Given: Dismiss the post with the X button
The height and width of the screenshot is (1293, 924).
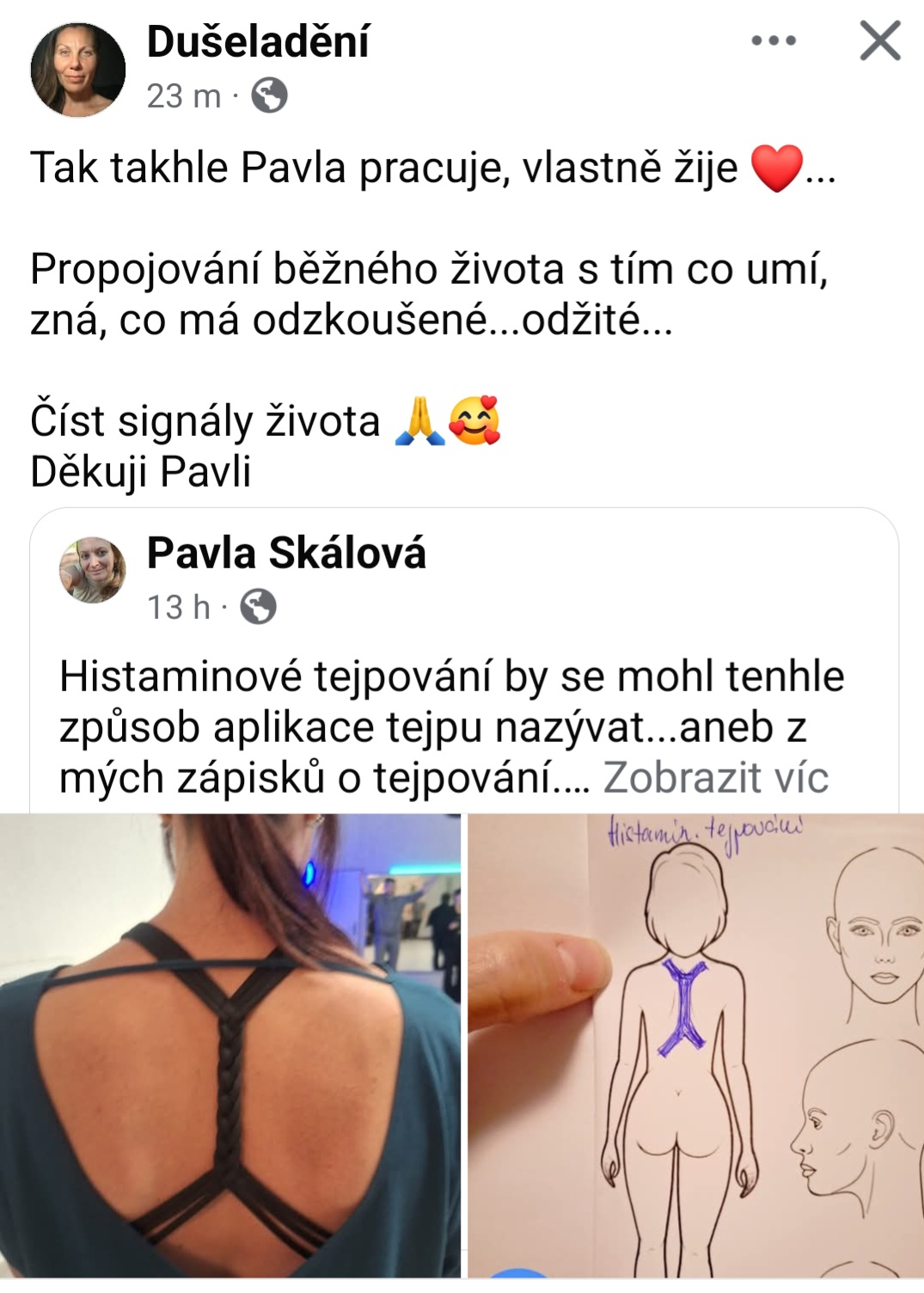Looking at the screenshot, I should coord(880,40).
